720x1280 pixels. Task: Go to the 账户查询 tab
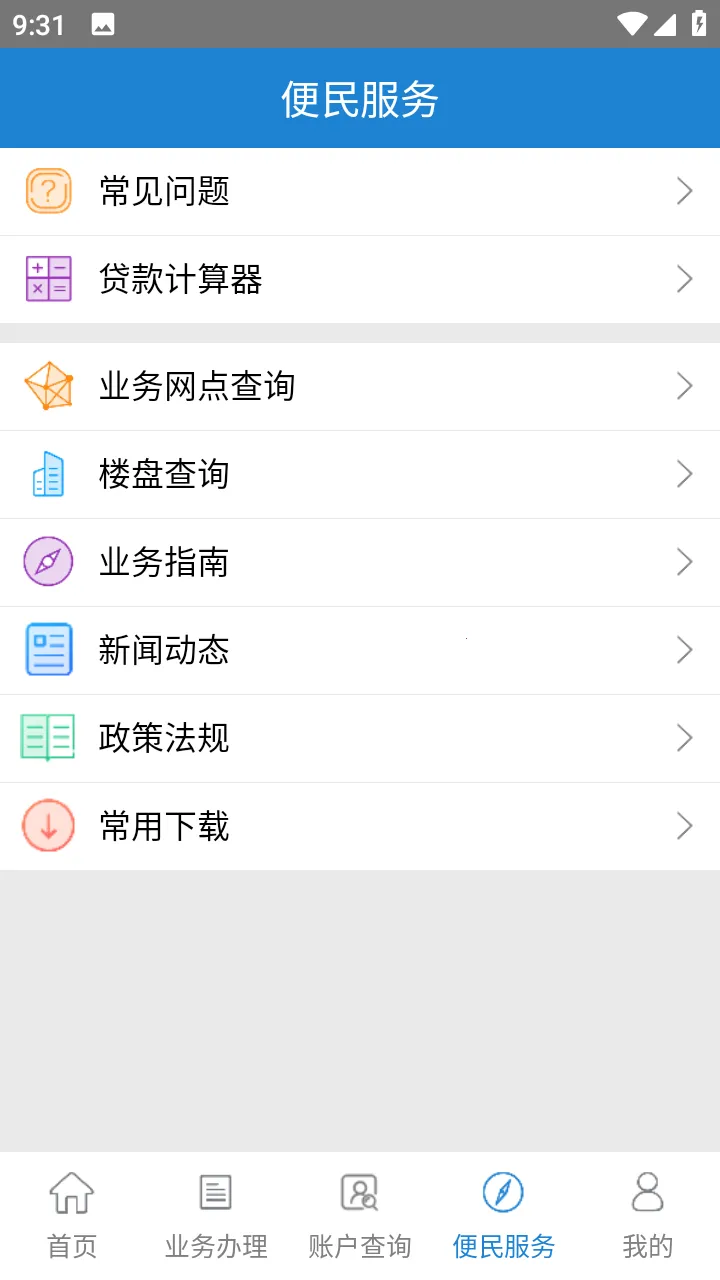360,1215
